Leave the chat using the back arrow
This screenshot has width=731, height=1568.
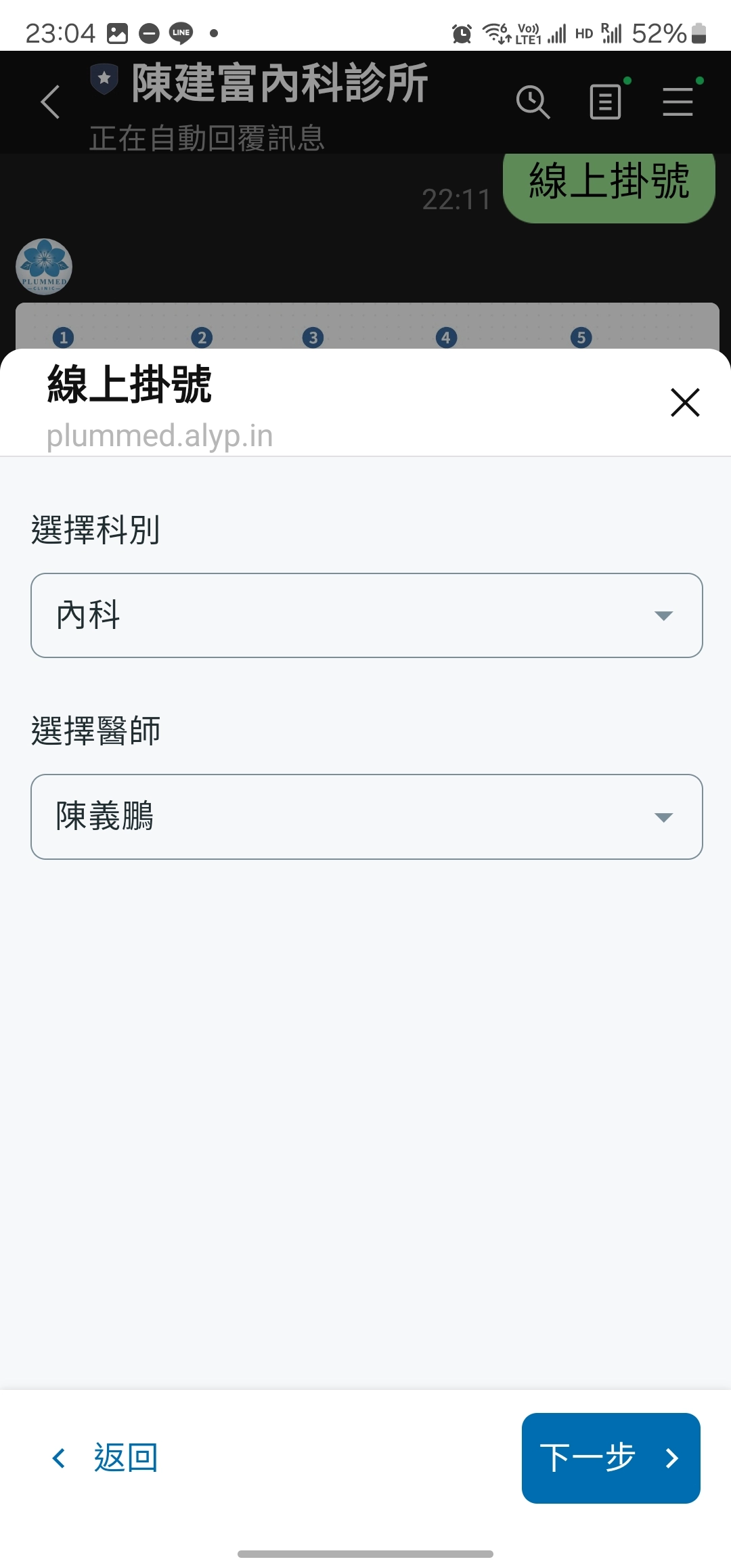click(51, 102)
